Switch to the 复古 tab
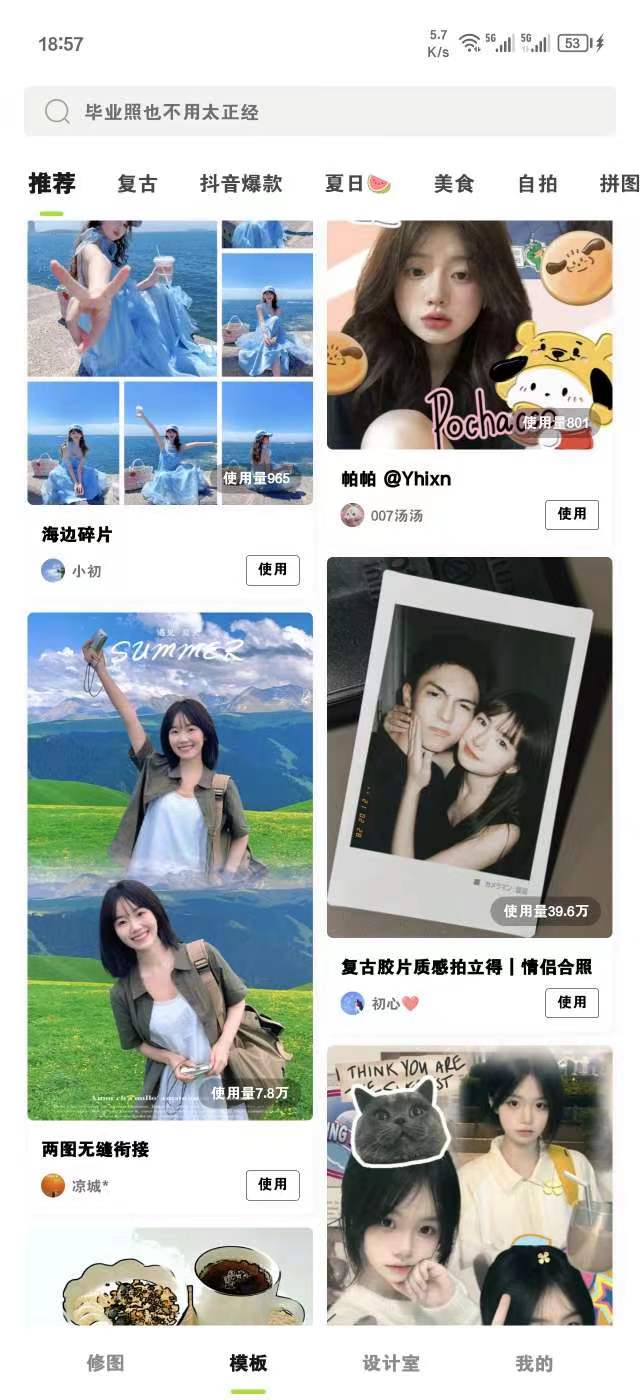640x1400 pixels. [x=137, y=184]
